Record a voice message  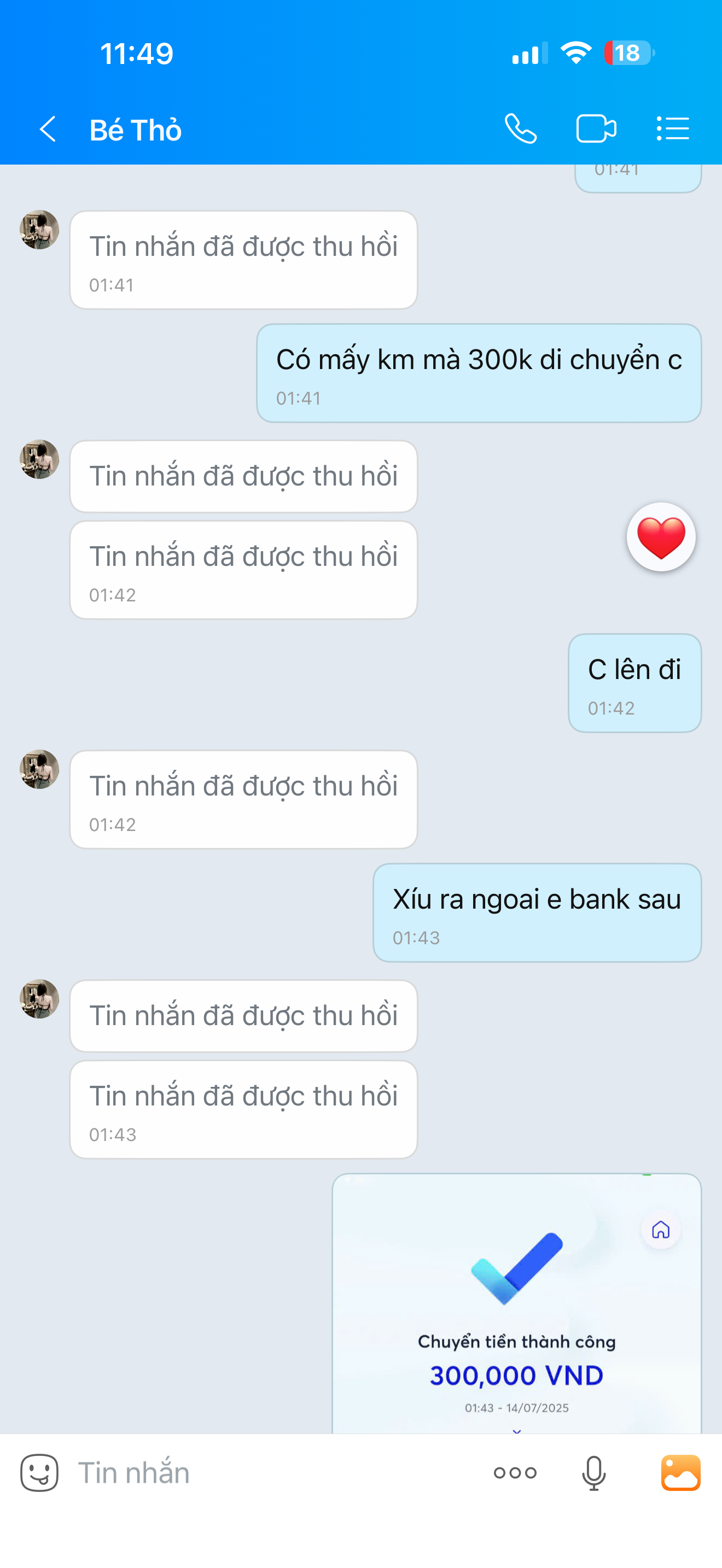pos(593,1472)
